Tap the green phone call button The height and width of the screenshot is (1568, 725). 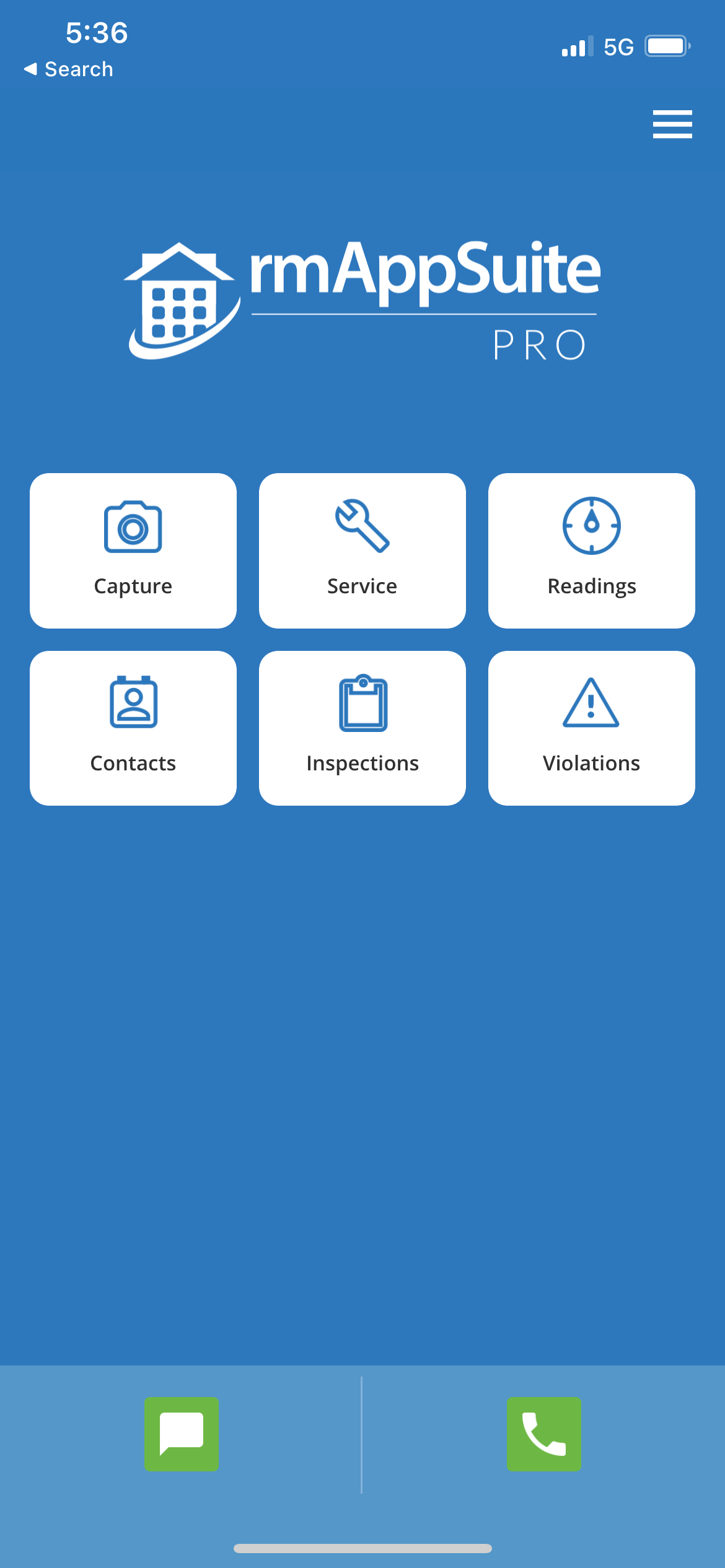(x=544, y=1434)
